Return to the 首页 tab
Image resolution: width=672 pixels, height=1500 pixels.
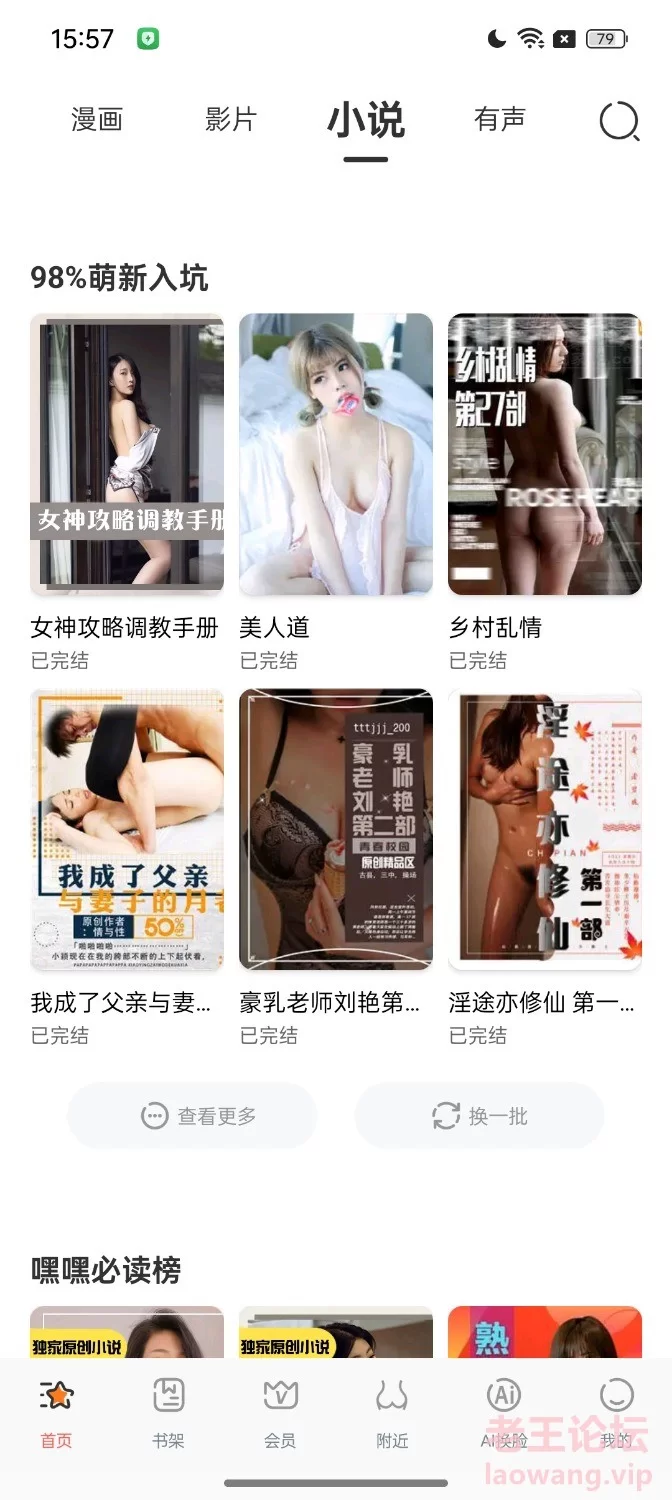coord(56,1410)
